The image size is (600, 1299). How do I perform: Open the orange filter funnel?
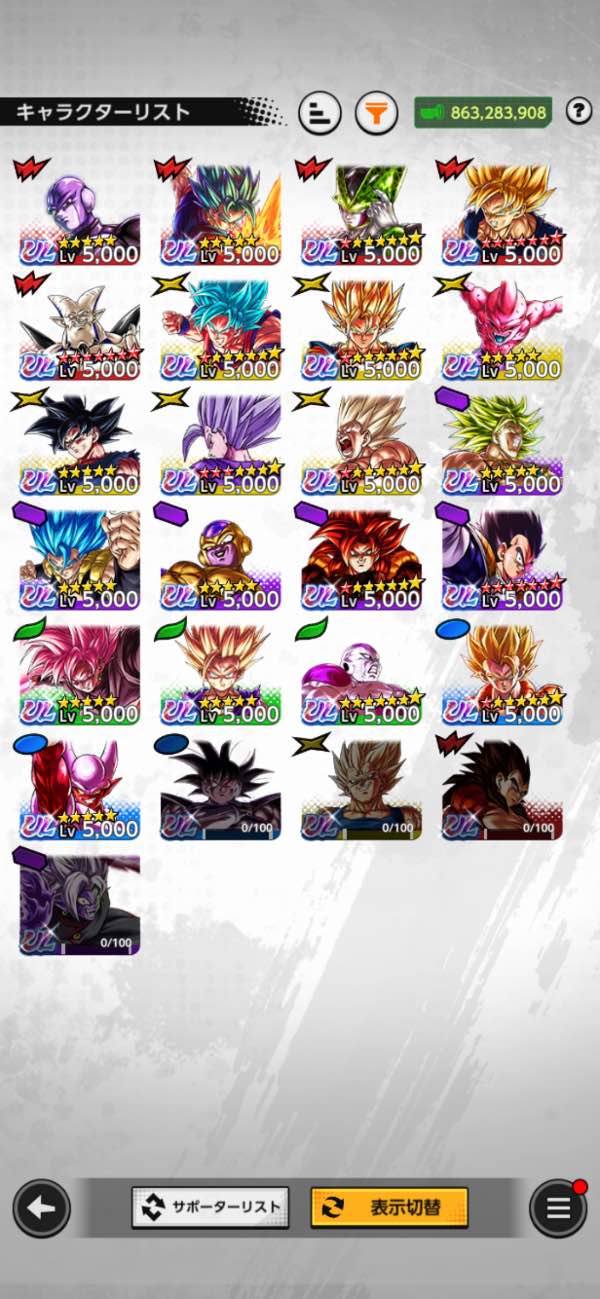[376, 112]
